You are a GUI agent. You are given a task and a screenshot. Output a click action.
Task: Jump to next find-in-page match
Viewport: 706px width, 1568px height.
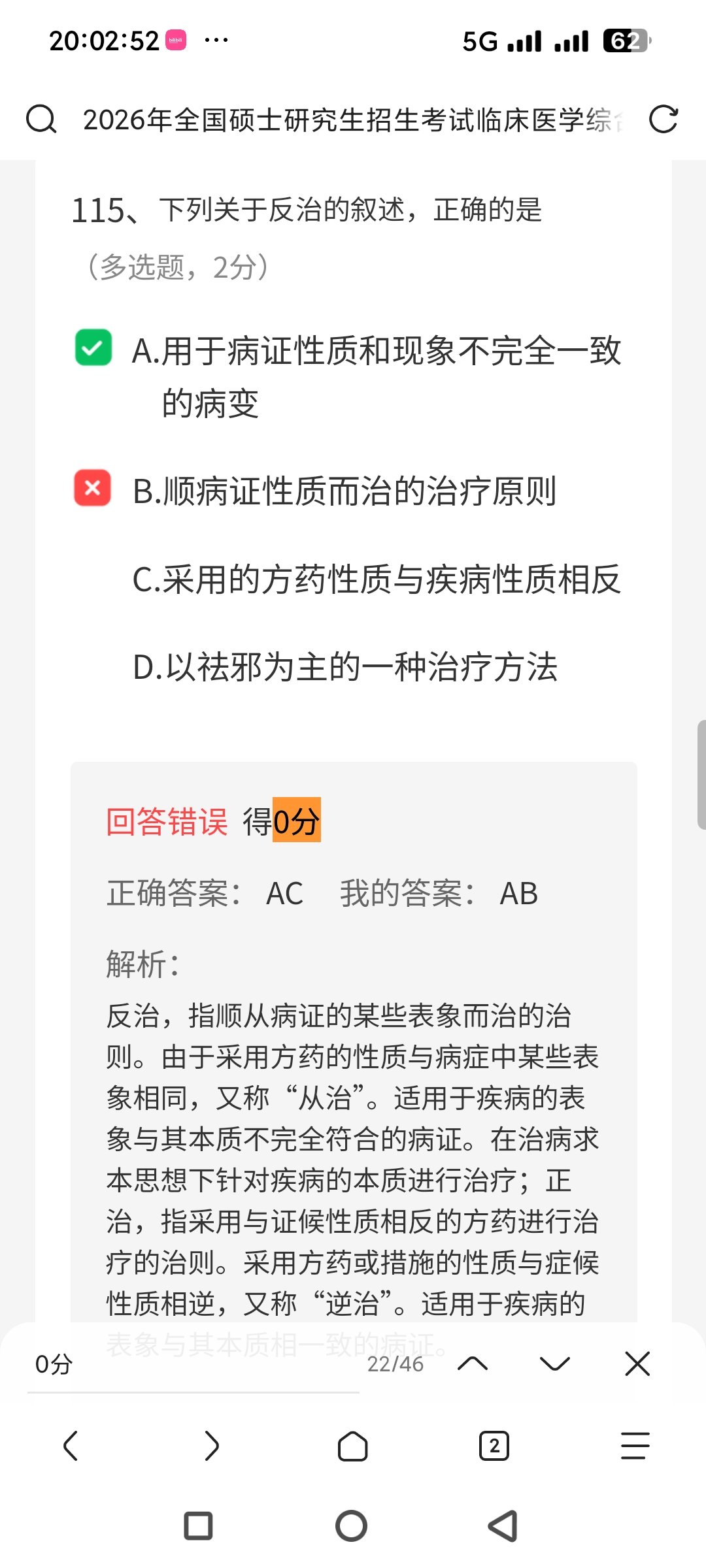click(555, 1364)
